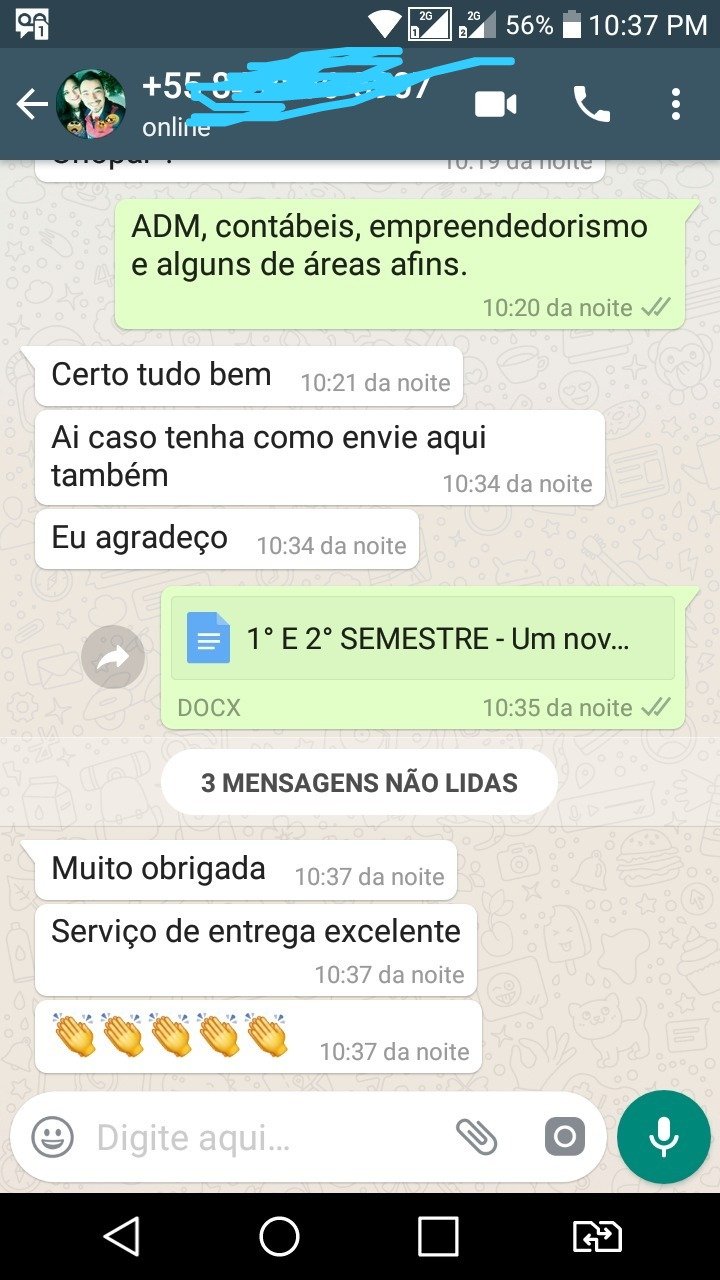This screenshot has width=720, height=1280.
Task: Open the overflow menu in chat header
Action: [676, 104]
